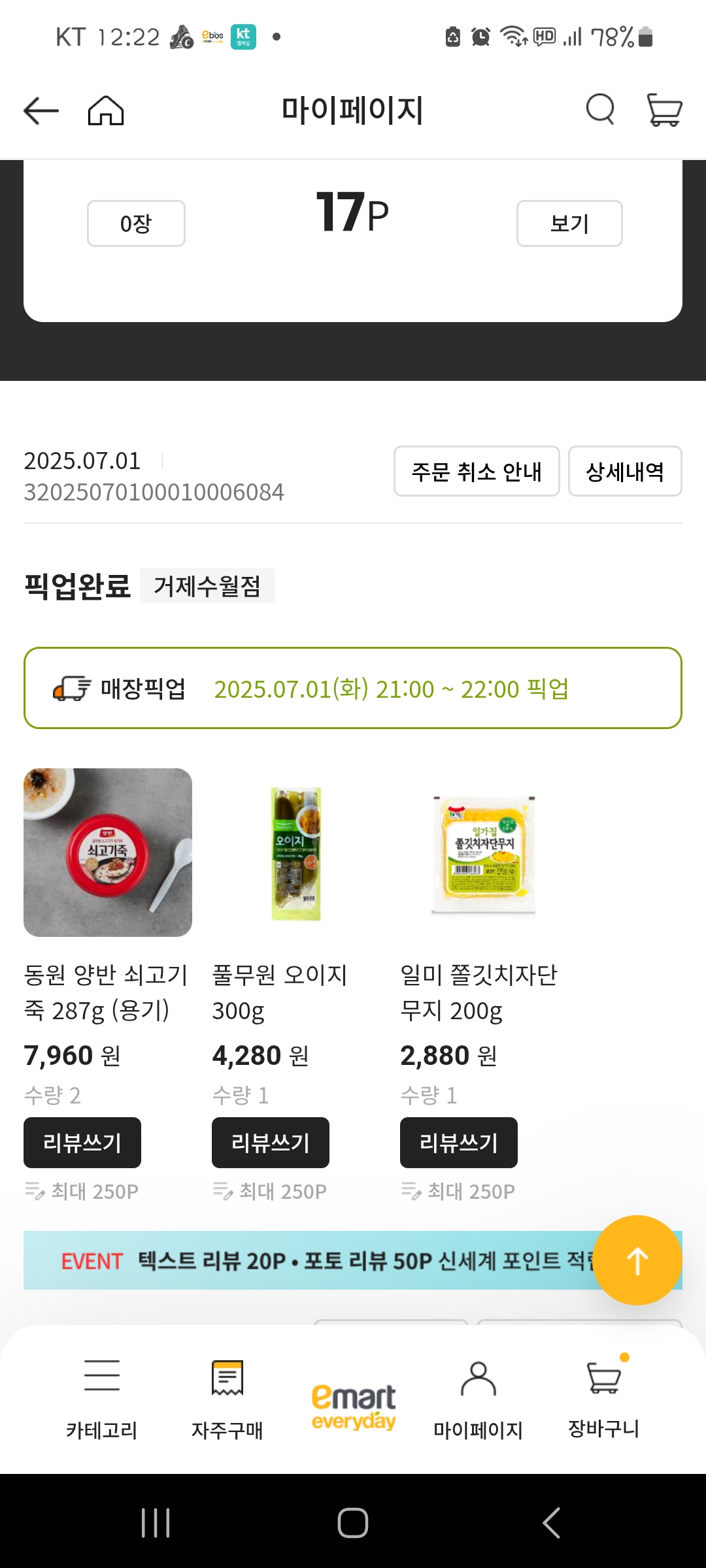Screen dimensions: 706x1568
Task: Open 장바구니 via the cart icon below
Action: point(605,1379)
